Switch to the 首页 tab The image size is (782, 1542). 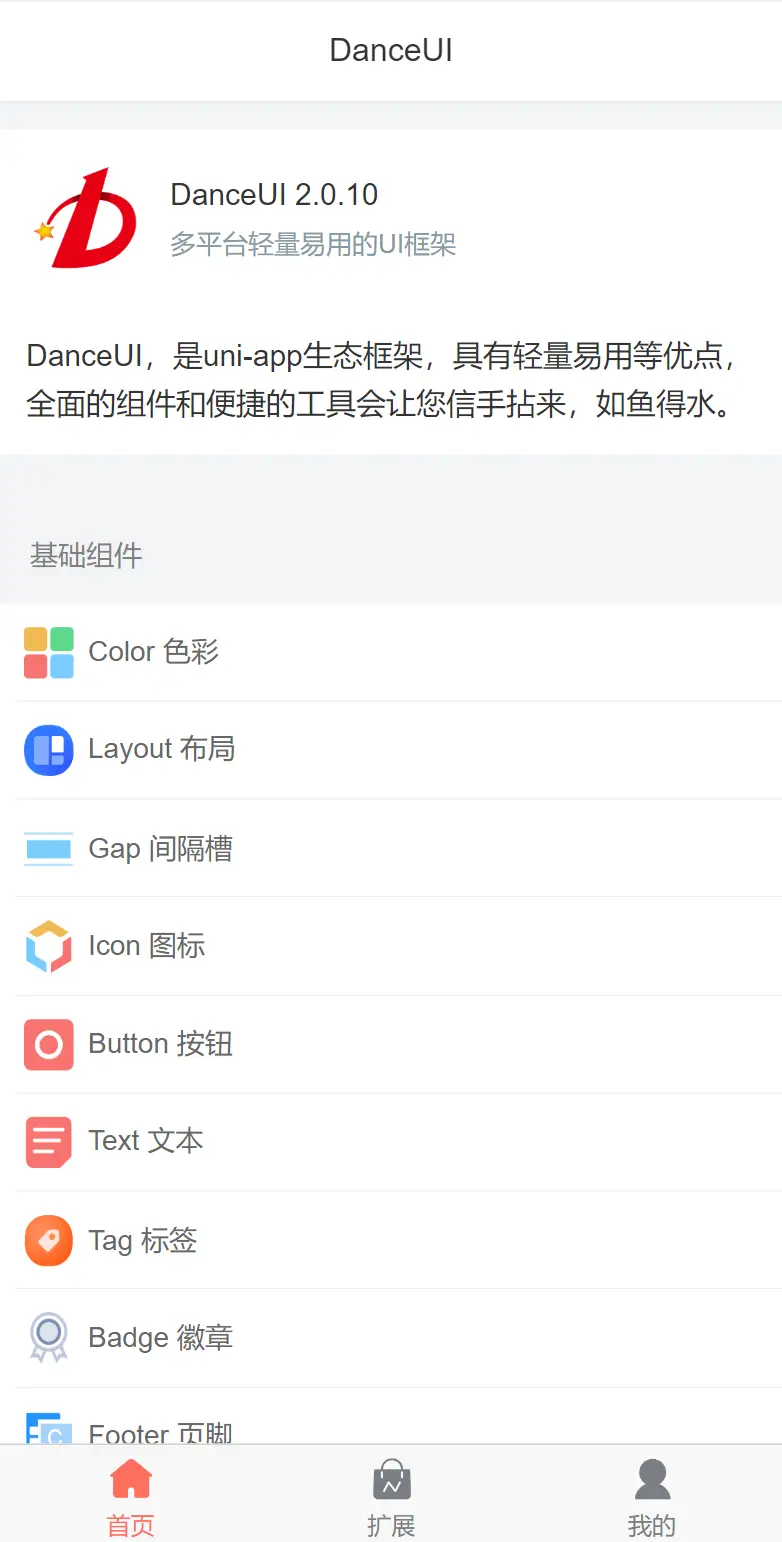131,1497
